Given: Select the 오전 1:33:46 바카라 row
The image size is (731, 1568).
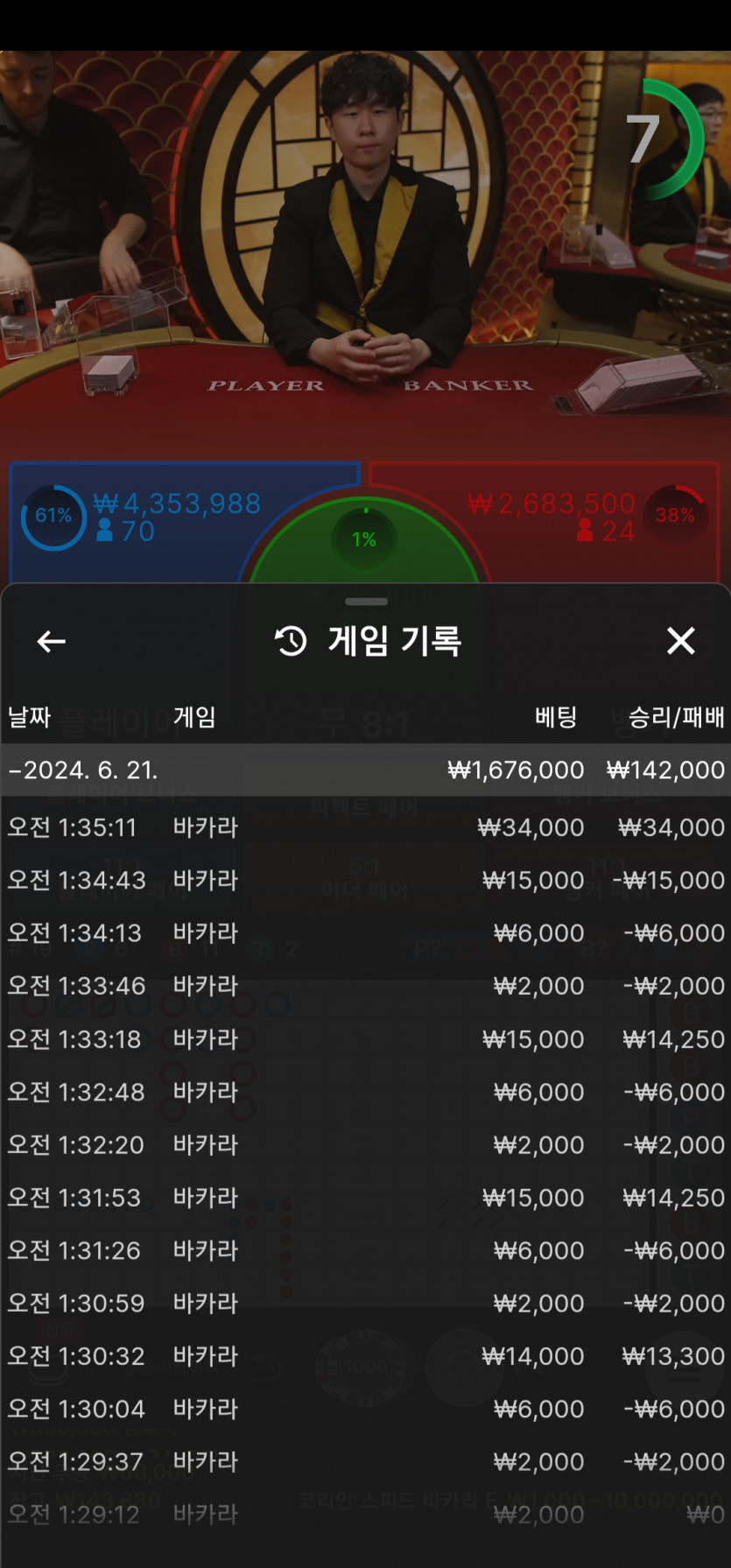Looking at the screenshot, I should 365,986.
